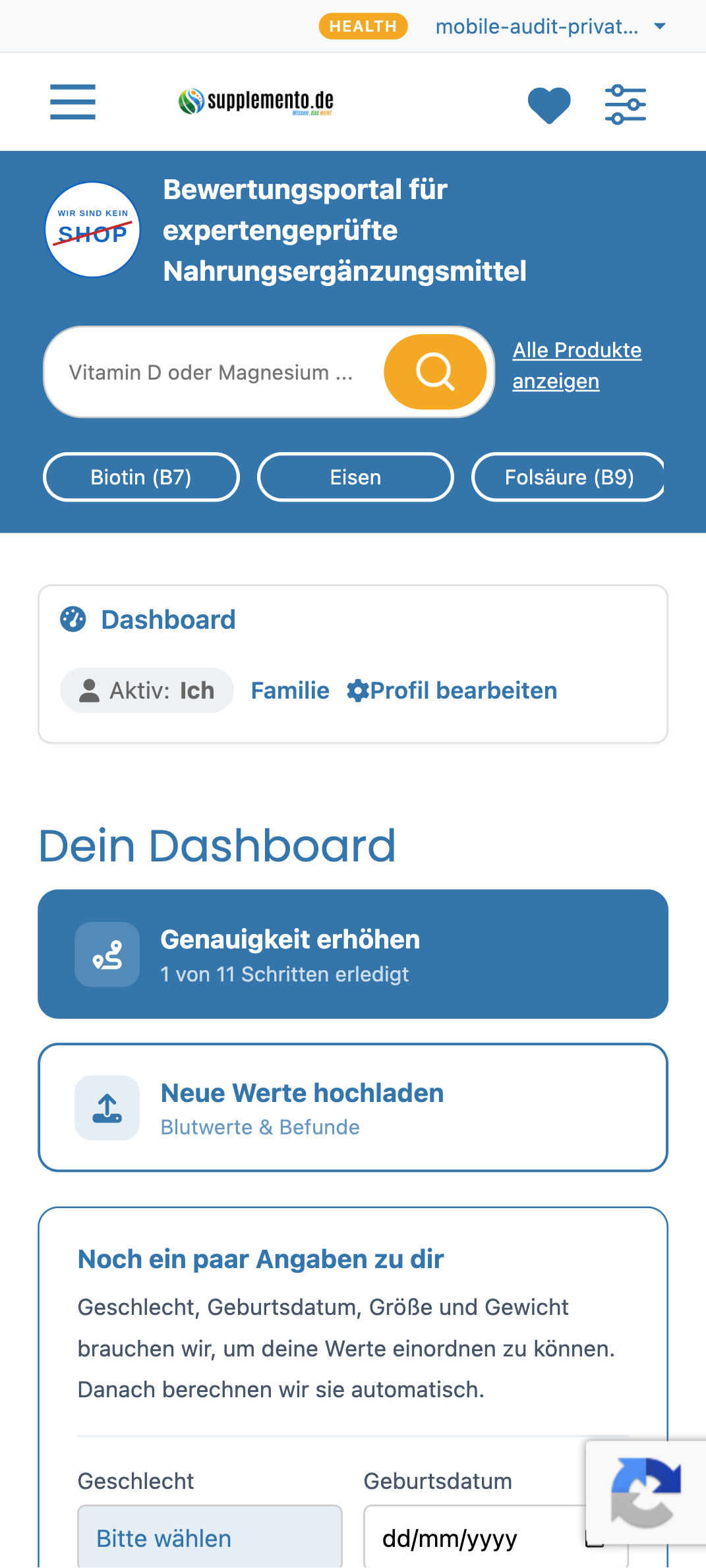706x1568 pixels.
Task: Open the Familie link
Action: point(290,691)
